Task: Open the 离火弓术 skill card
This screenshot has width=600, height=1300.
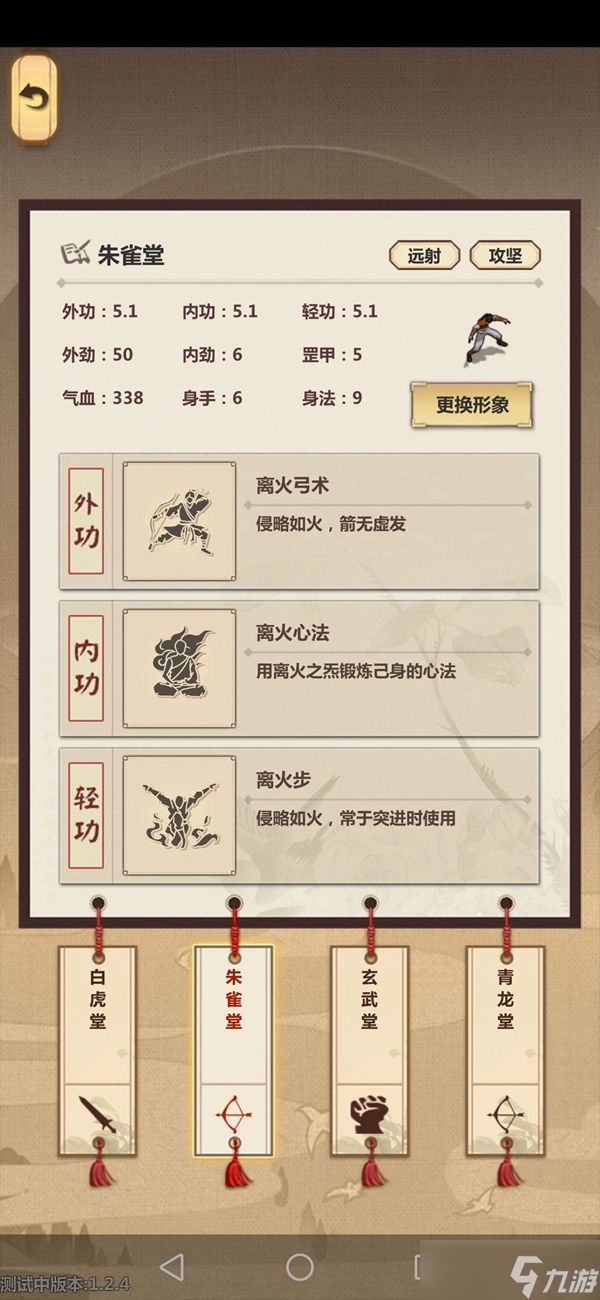Action: point(300,521)
